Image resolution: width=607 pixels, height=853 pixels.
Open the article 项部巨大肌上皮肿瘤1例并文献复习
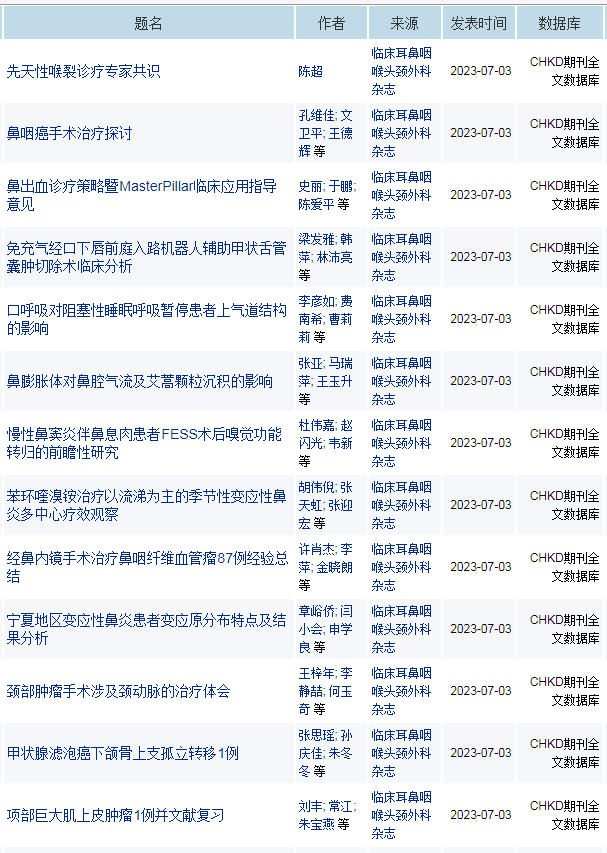pos(115,815)
